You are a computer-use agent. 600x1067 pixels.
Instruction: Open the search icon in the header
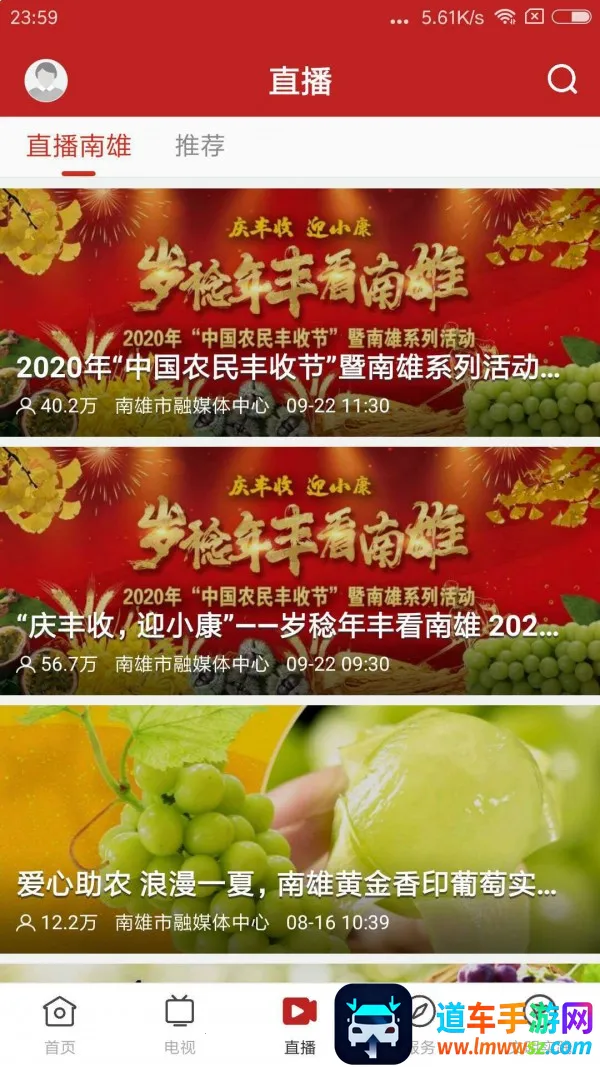[562, 80]
